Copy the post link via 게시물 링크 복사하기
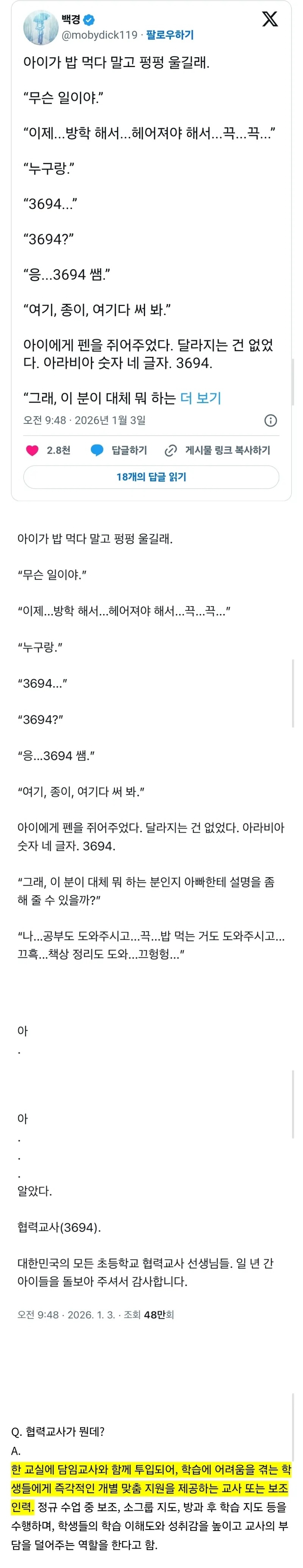Viewport: 303px width, 1568px height. coord(218,450)
